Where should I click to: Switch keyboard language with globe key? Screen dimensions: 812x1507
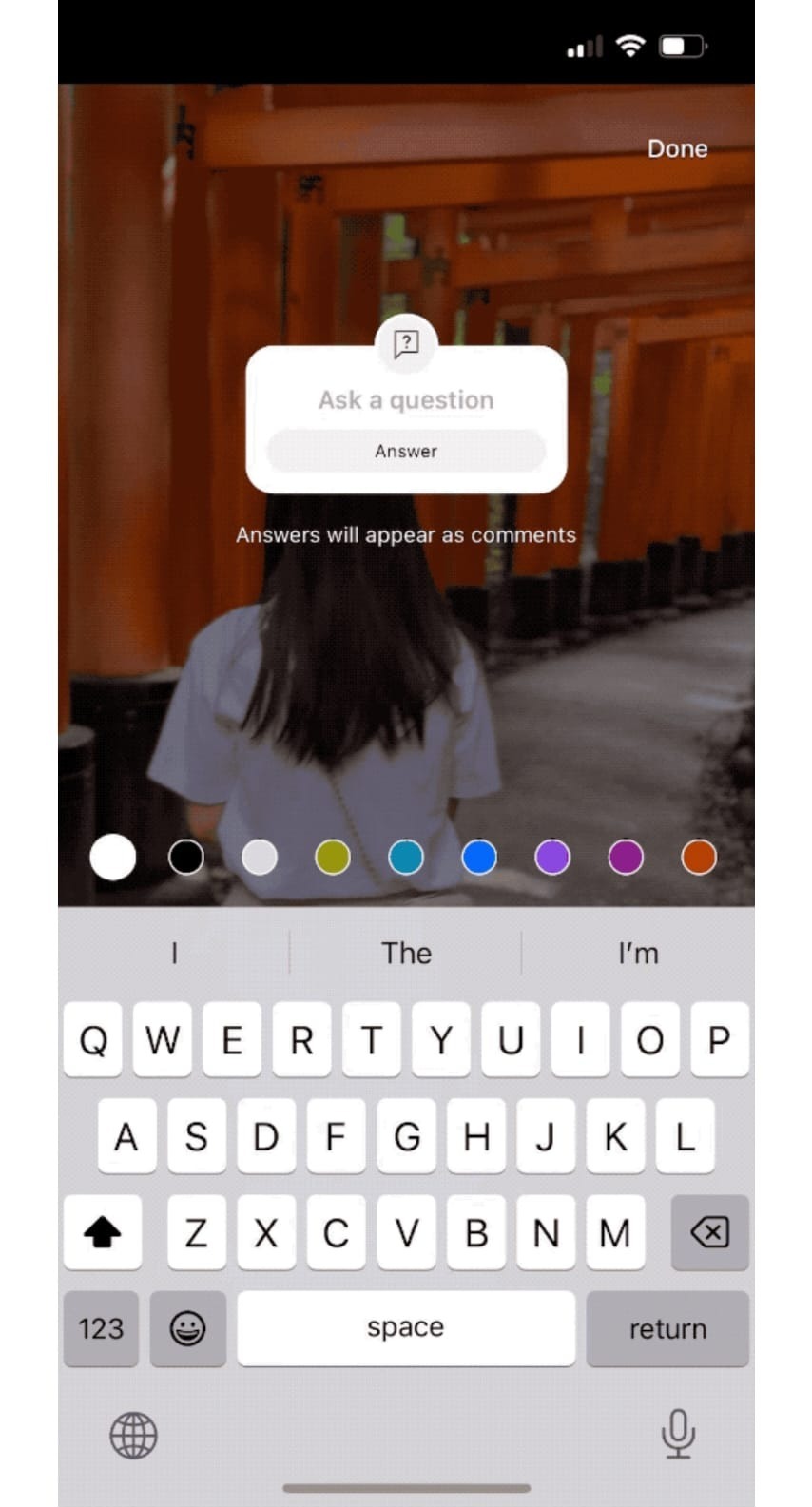(x=133, y=1435)
